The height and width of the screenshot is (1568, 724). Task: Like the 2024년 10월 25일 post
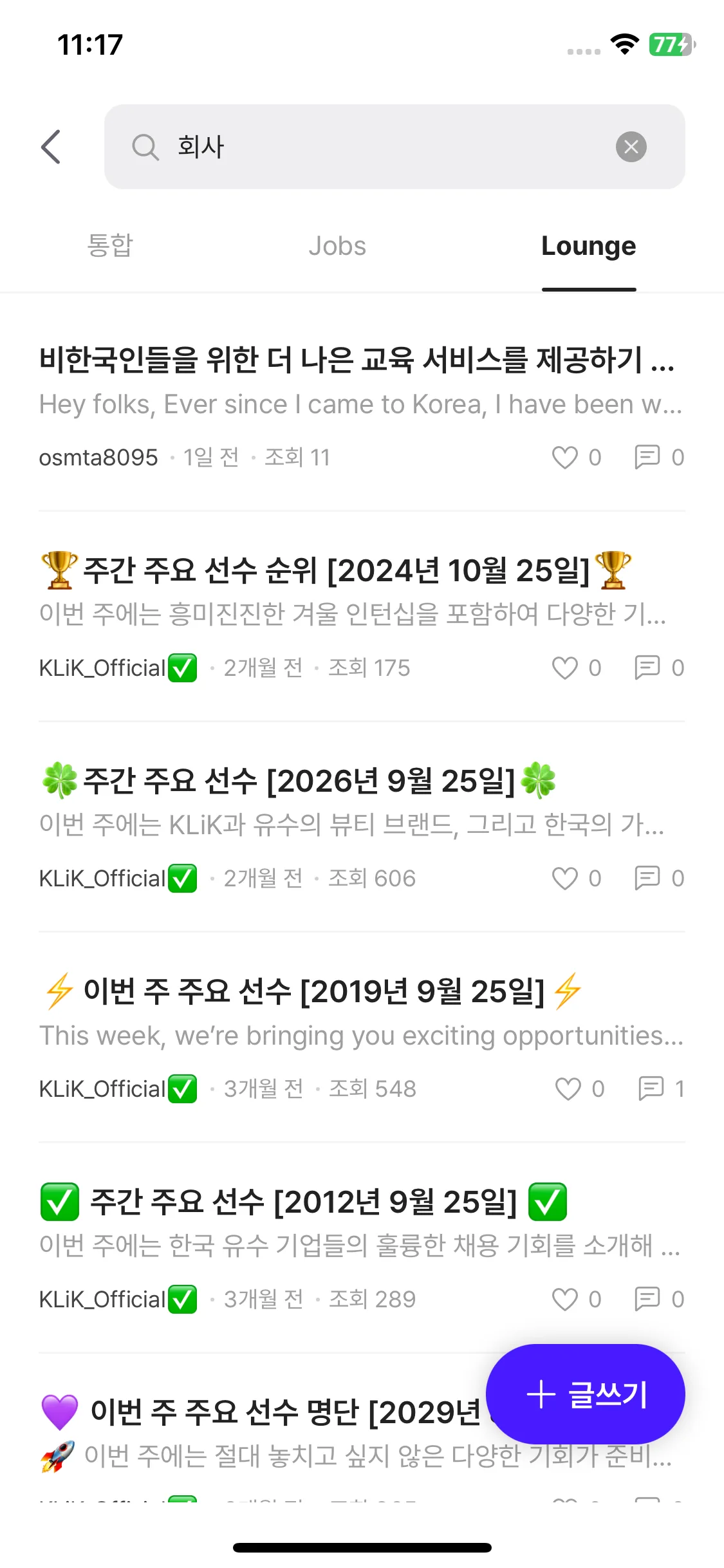(565, 668)
